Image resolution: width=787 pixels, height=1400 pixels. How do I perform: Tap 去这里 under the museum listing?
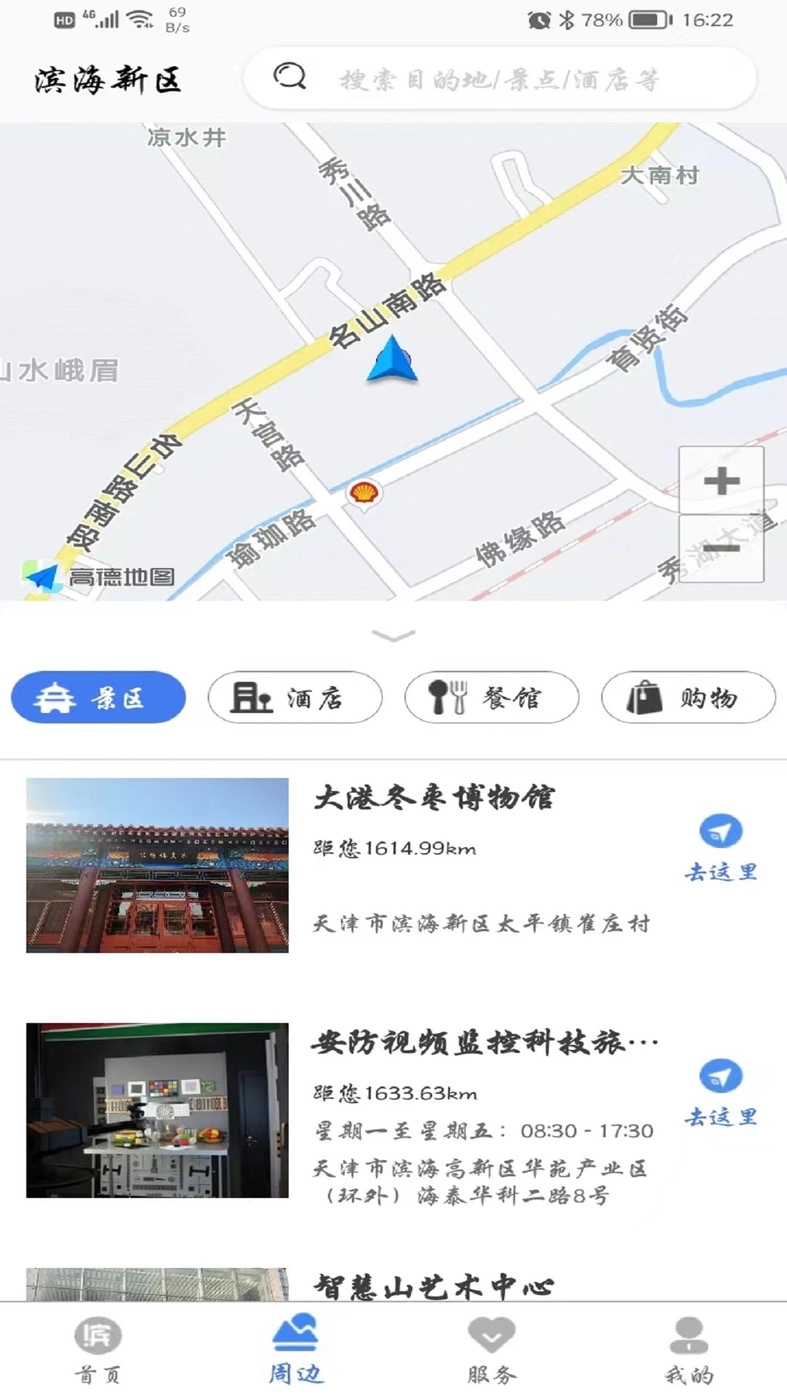pos(721,871)
